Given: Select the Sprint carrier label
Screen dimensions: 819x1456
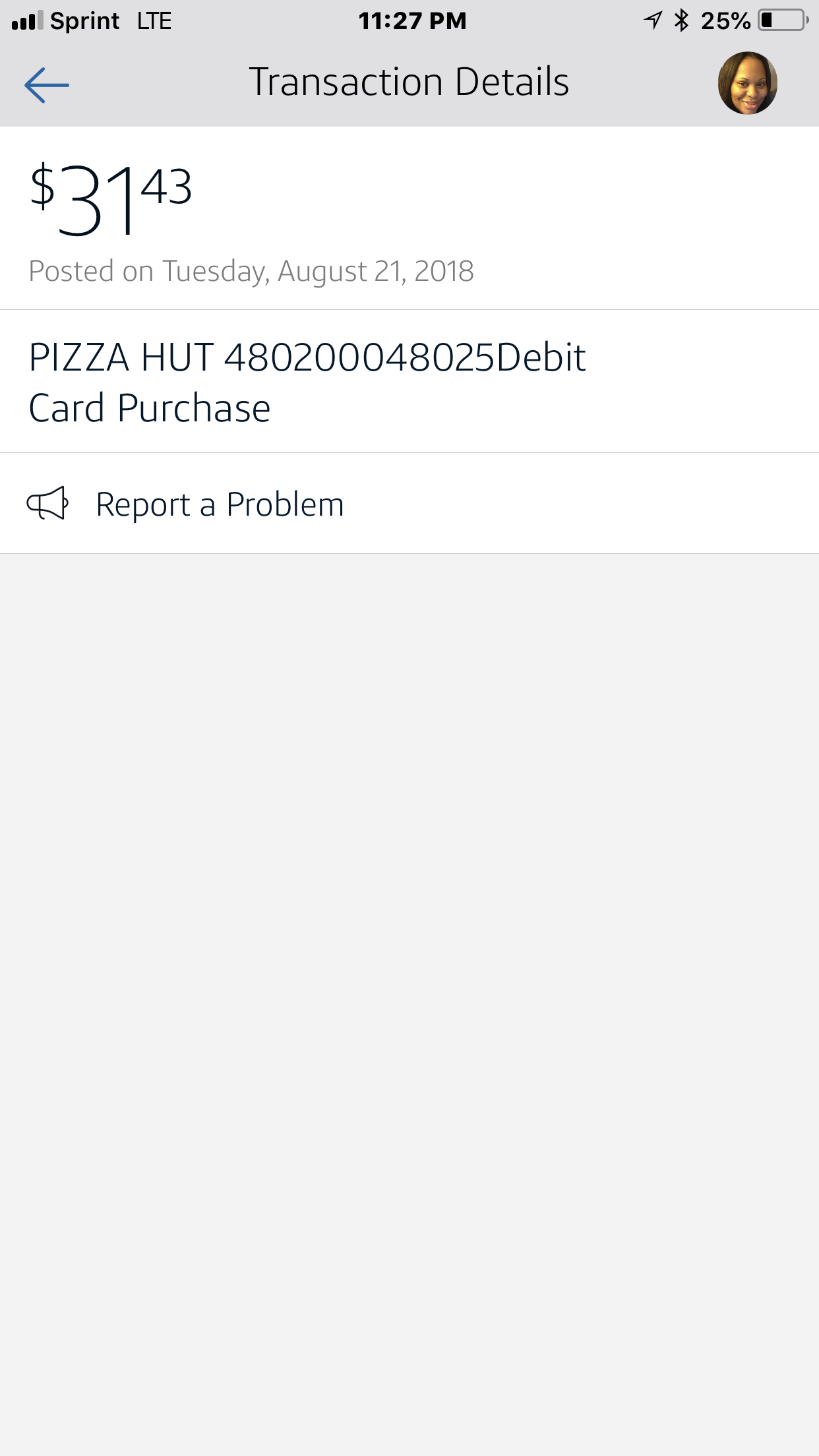Looking at the screenshot, I should pyautogui.click(x=84, y=20).
